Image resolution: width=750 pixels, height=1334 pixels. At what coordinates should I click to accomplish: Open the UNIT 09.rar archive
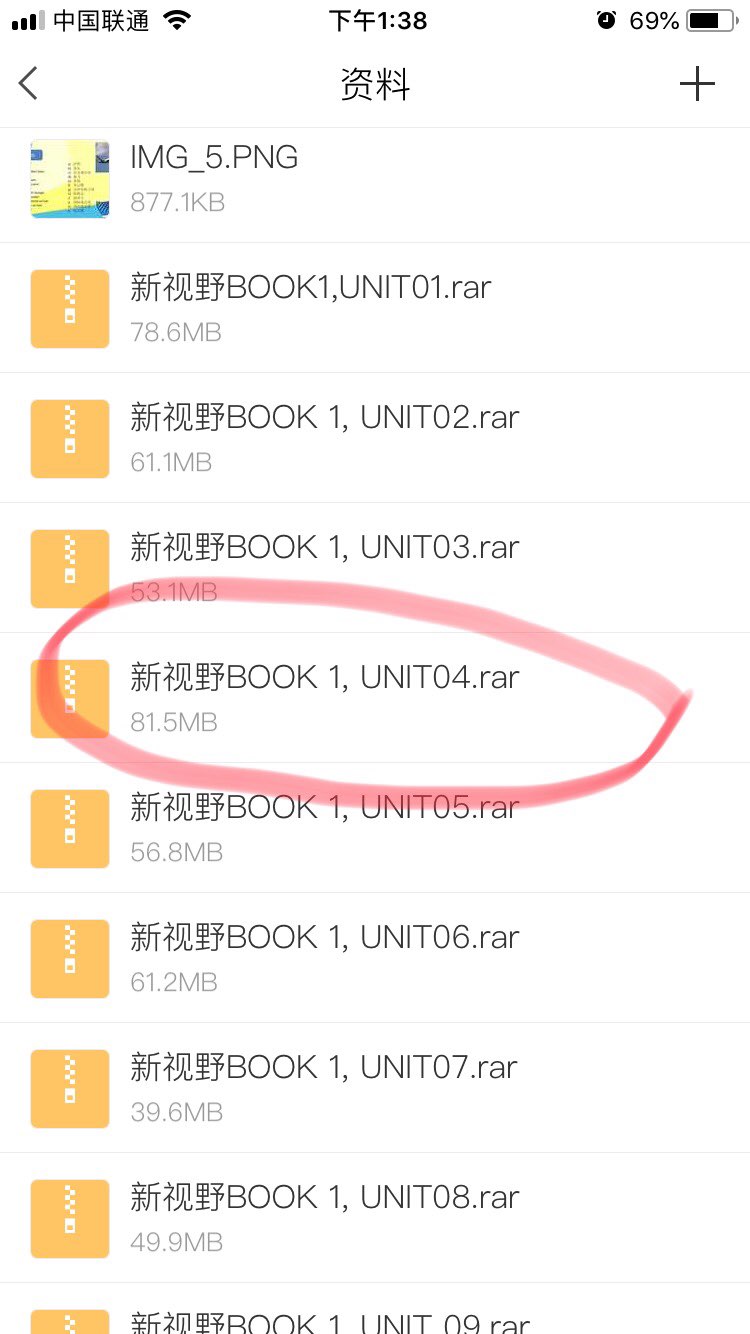point(330,1318)
